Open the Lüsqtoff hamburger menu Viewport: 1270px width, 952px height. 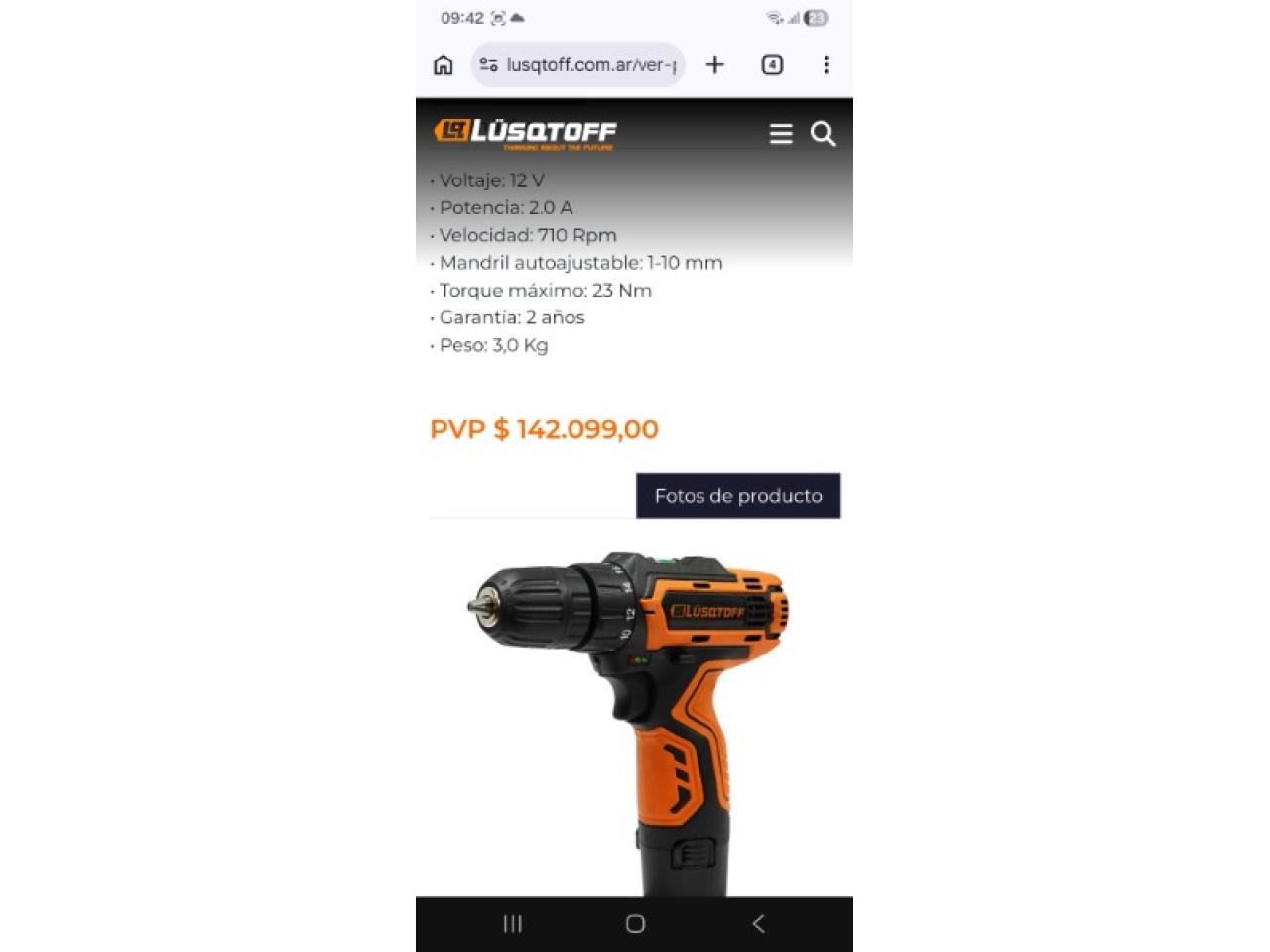(x=781, y=134)
